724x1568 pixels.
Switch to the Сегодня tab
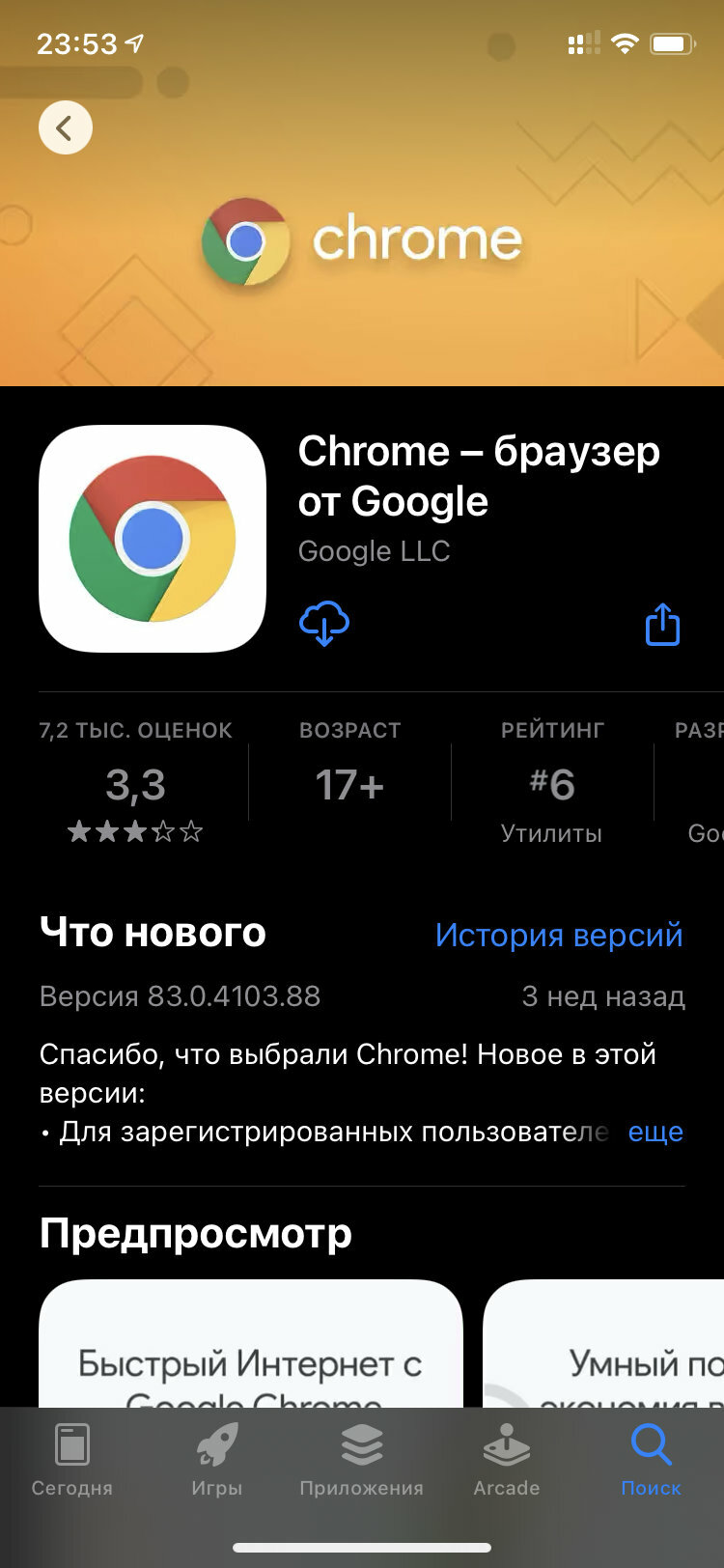click(x=72, y=1460)
